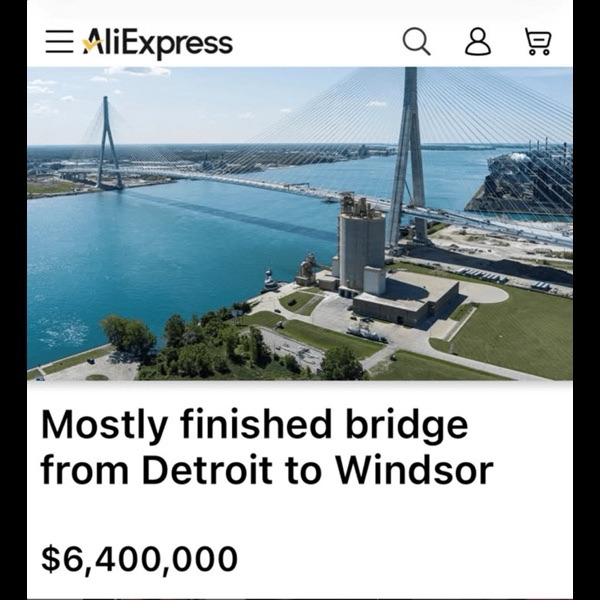Open the account profile icon
The image size is (600, 600).
[x=478, y=42]
